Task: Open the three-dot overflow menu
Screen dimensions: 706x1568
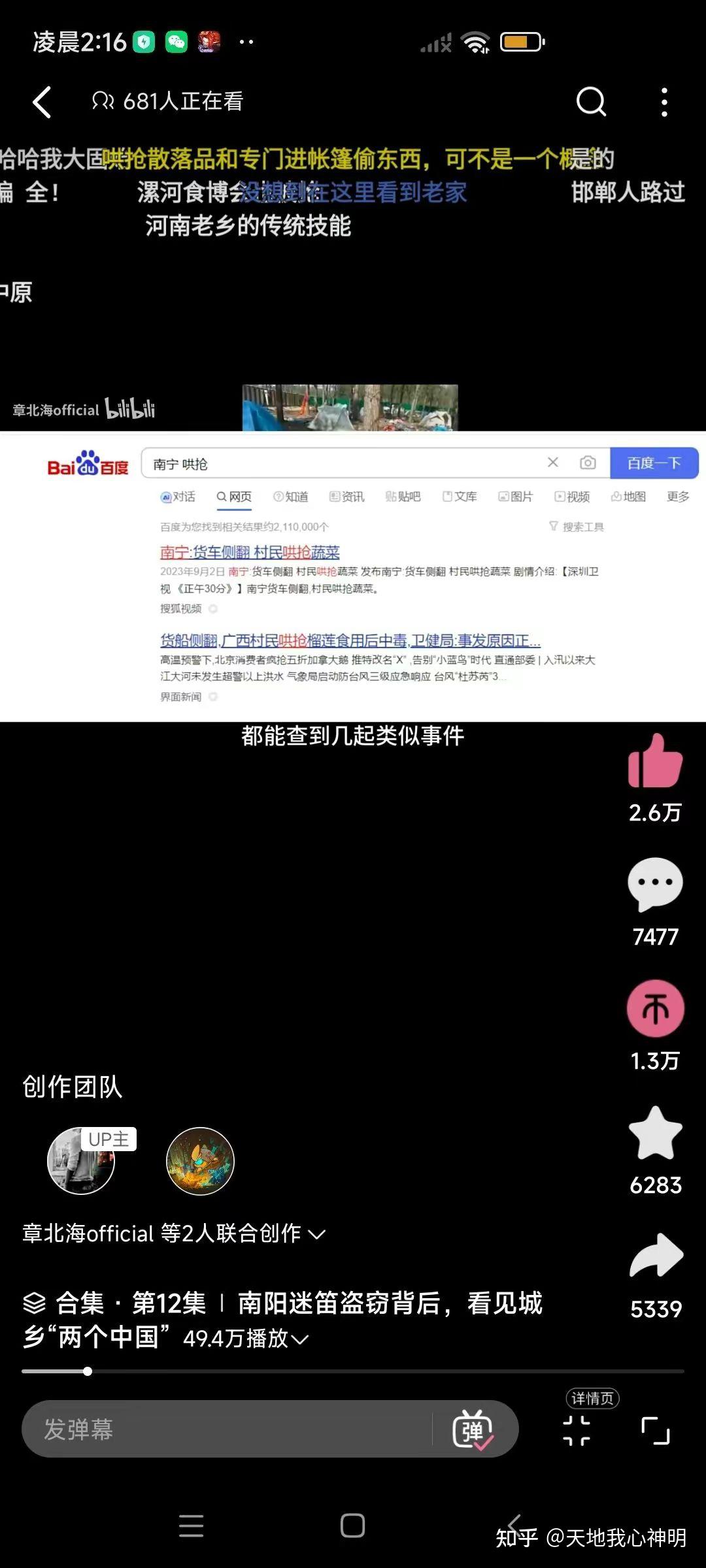Action: (x=664, y=102)
